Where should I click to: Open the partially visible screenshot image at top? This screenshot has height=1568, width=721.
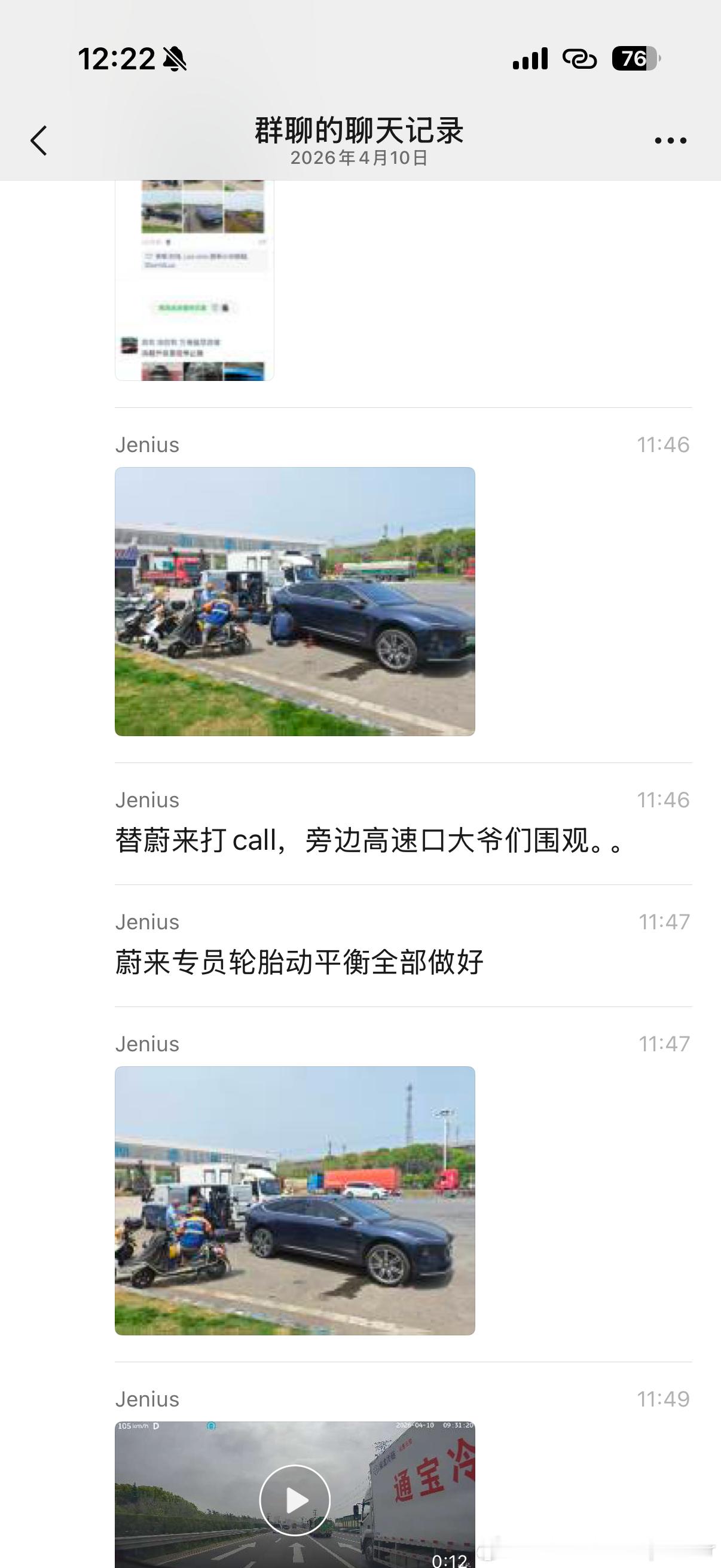pos(194,280)
